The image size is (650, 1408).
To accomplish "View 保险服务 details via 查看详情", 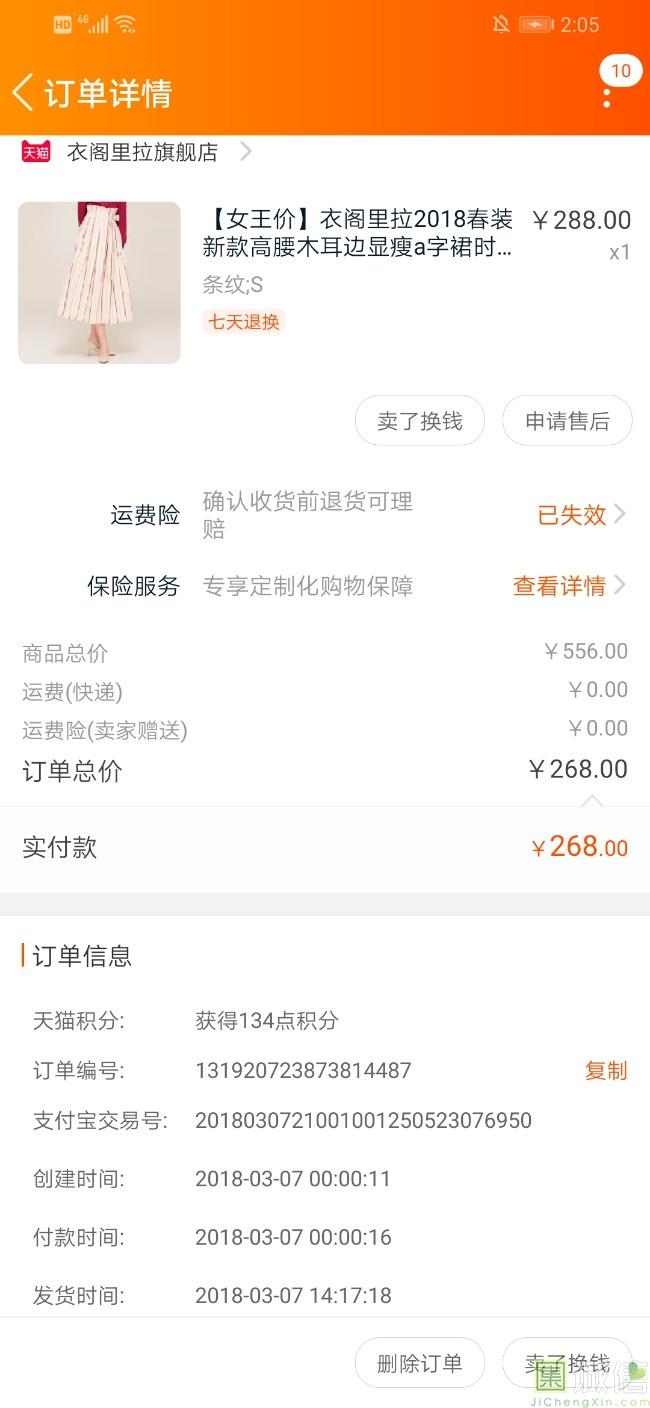I will (568, 586).
